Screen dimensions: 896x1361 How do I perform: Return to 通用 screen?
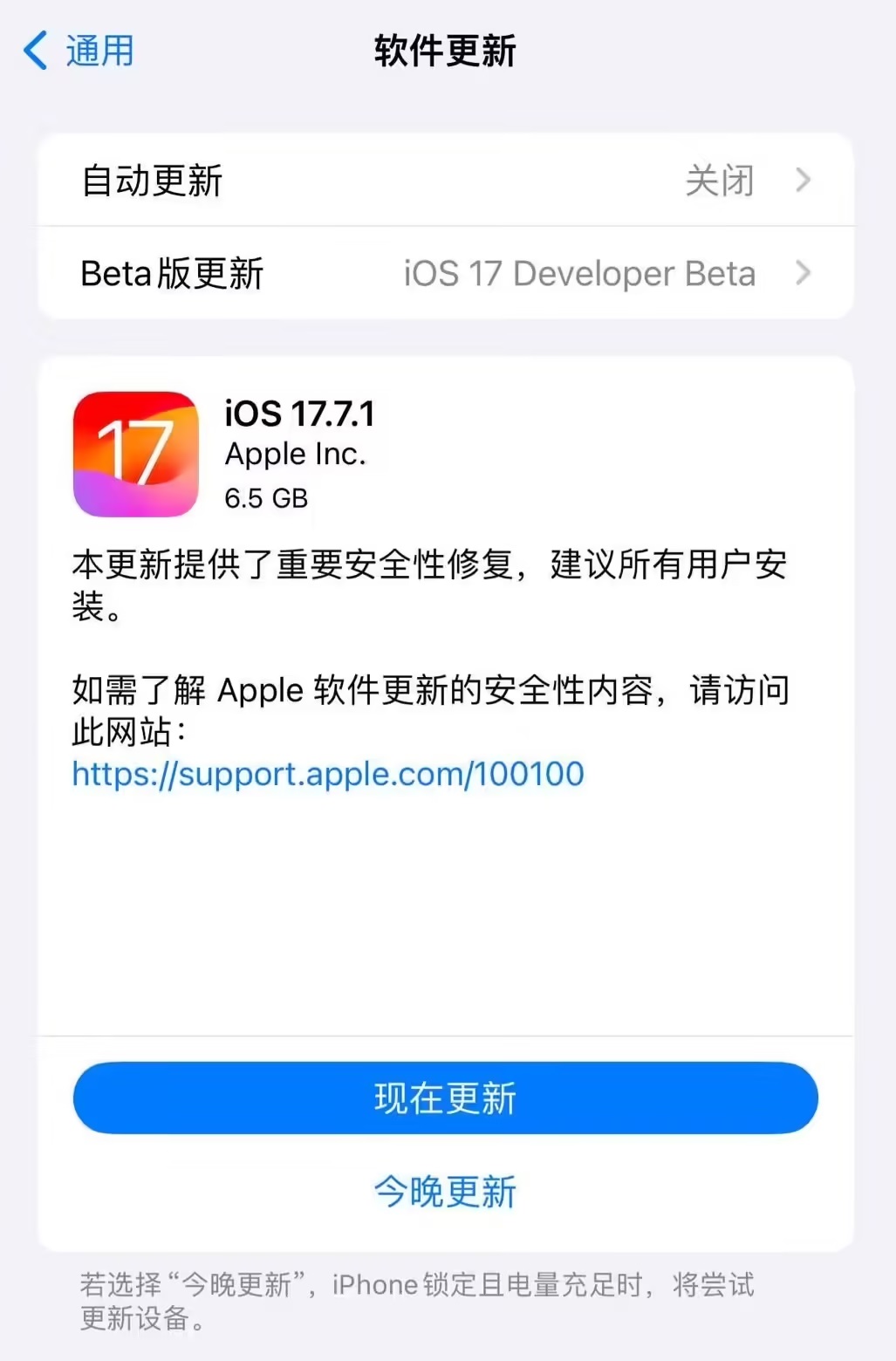(x=79, y=51)
